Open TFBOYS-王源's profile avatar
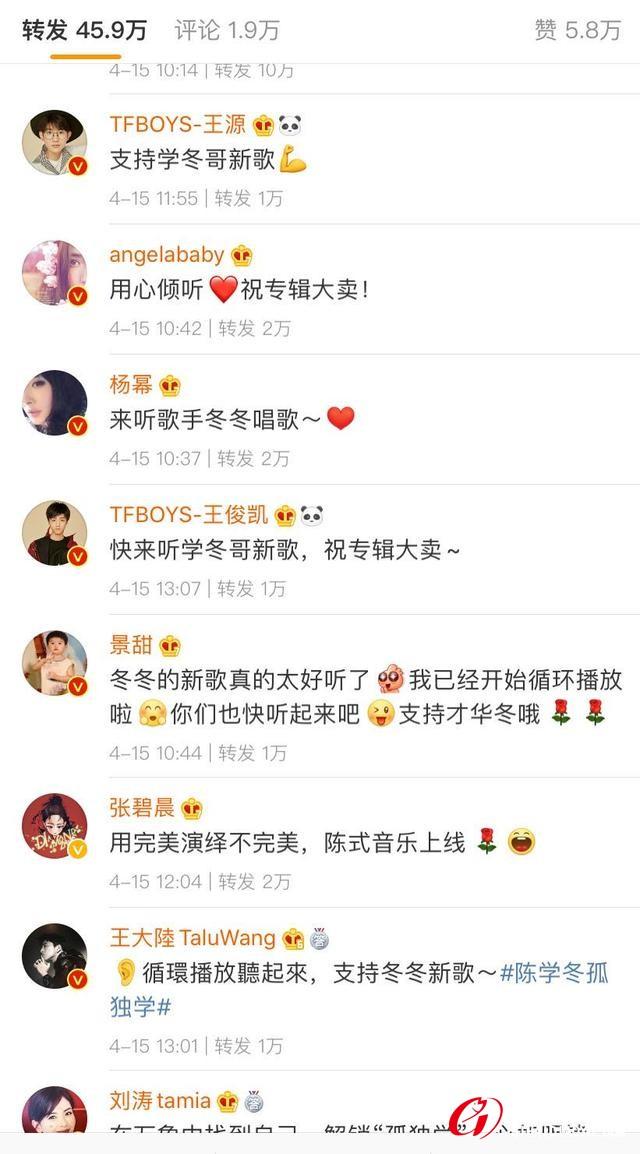This screenshot has height=1154, width=640. [54, 143]
